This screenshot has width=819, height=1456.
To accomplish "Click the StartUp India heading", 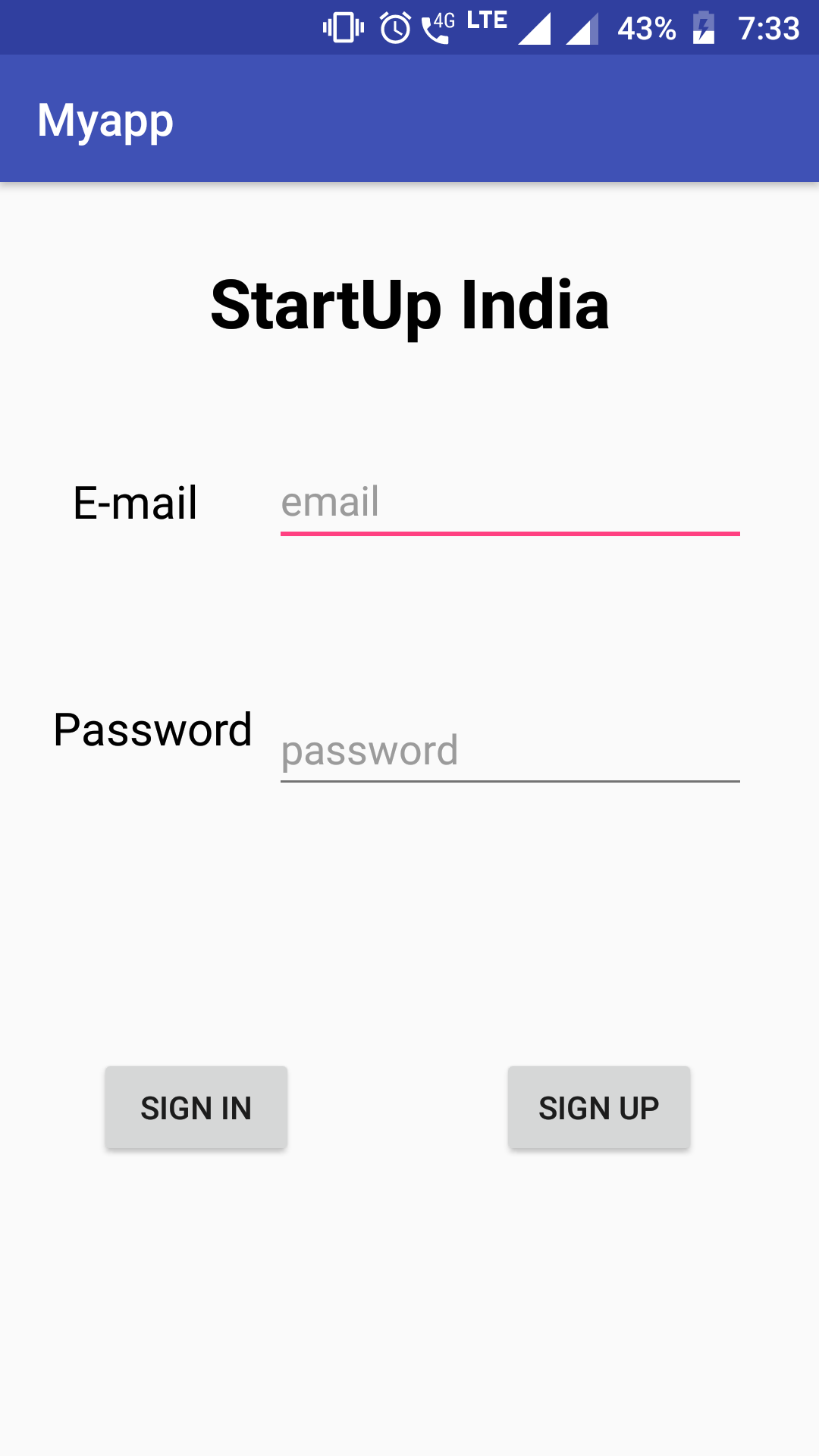I will (x=409, y=305).
